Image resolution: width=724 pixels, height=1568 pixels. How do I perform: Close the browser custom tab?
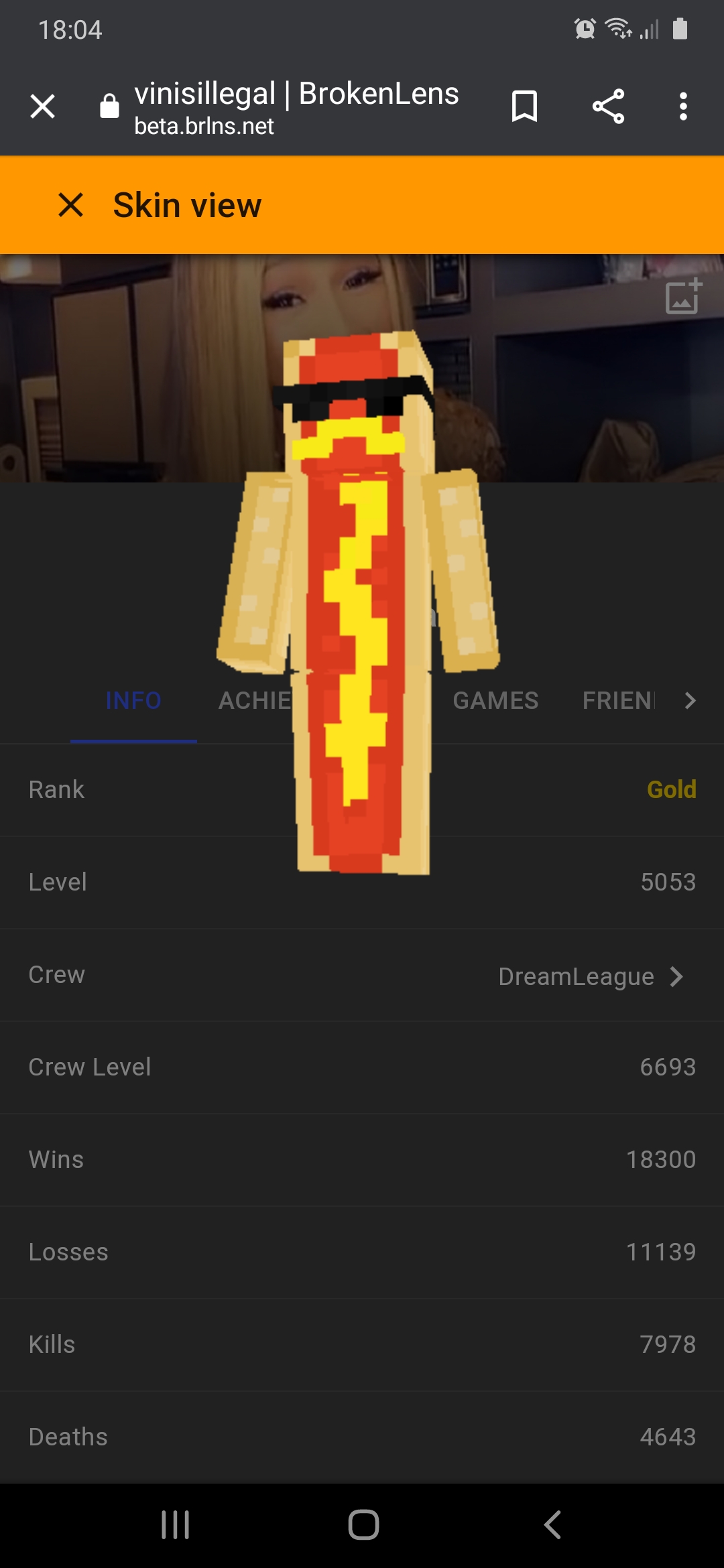(x=42, y=106)
